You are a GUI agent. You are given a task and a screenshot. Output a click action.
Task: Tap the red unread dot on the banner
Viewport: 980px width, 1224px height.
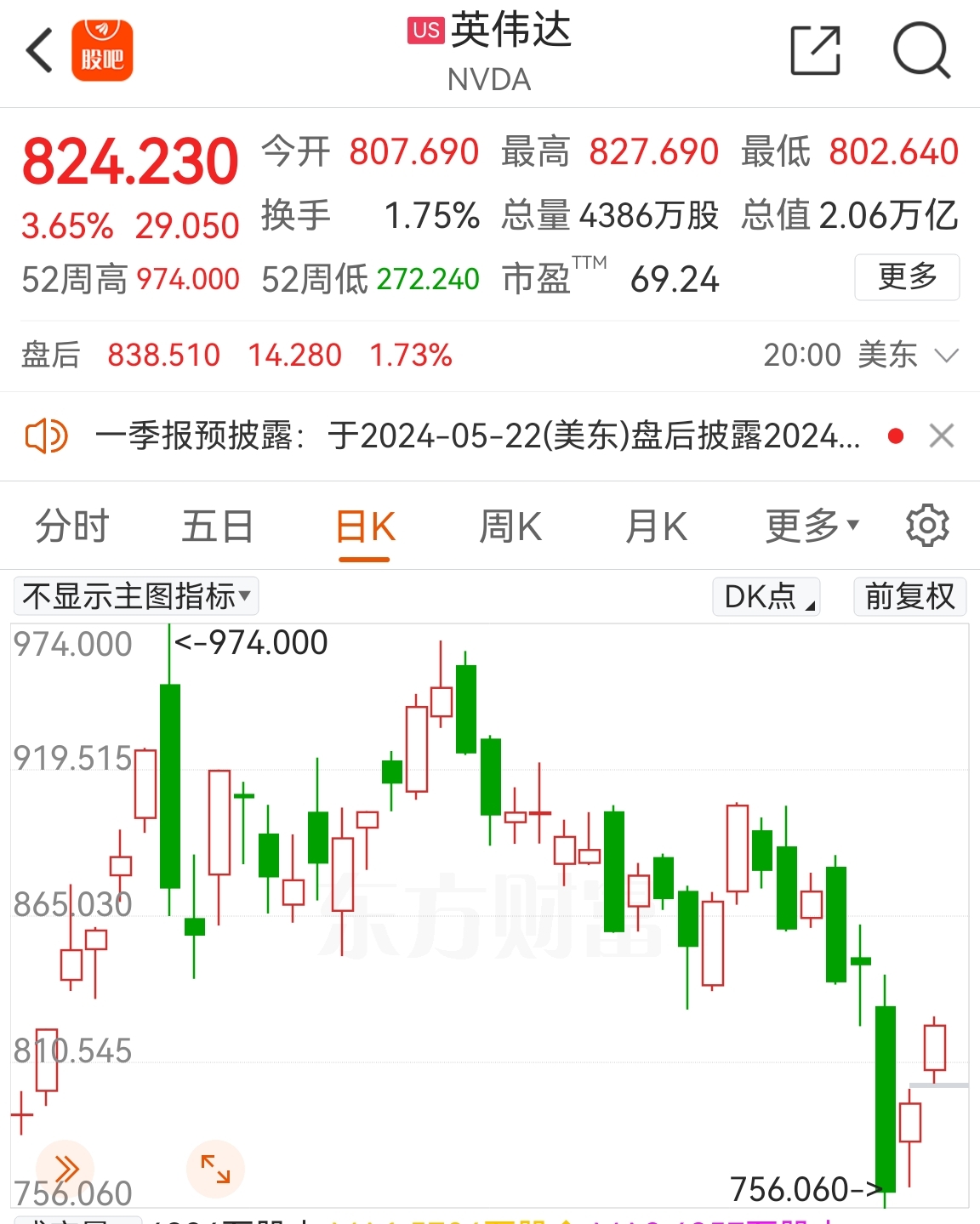[894, 436]
